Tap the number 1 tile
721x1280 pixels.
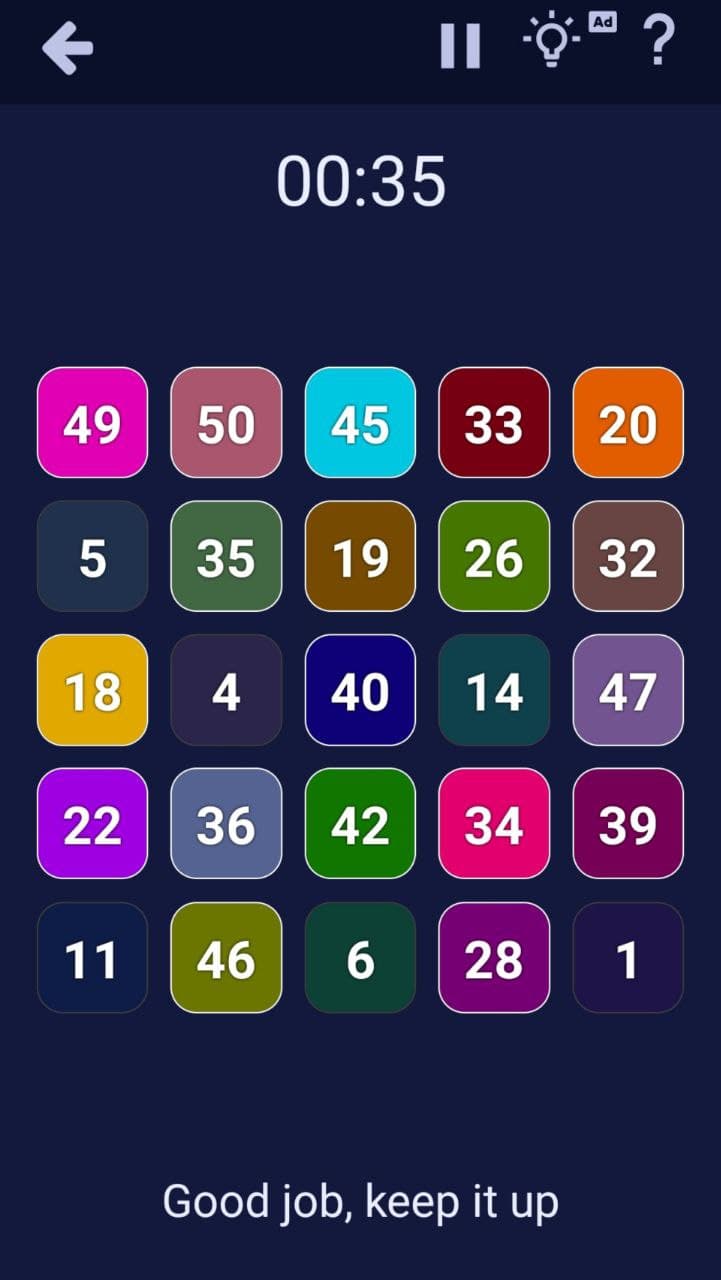click(627, 958)
